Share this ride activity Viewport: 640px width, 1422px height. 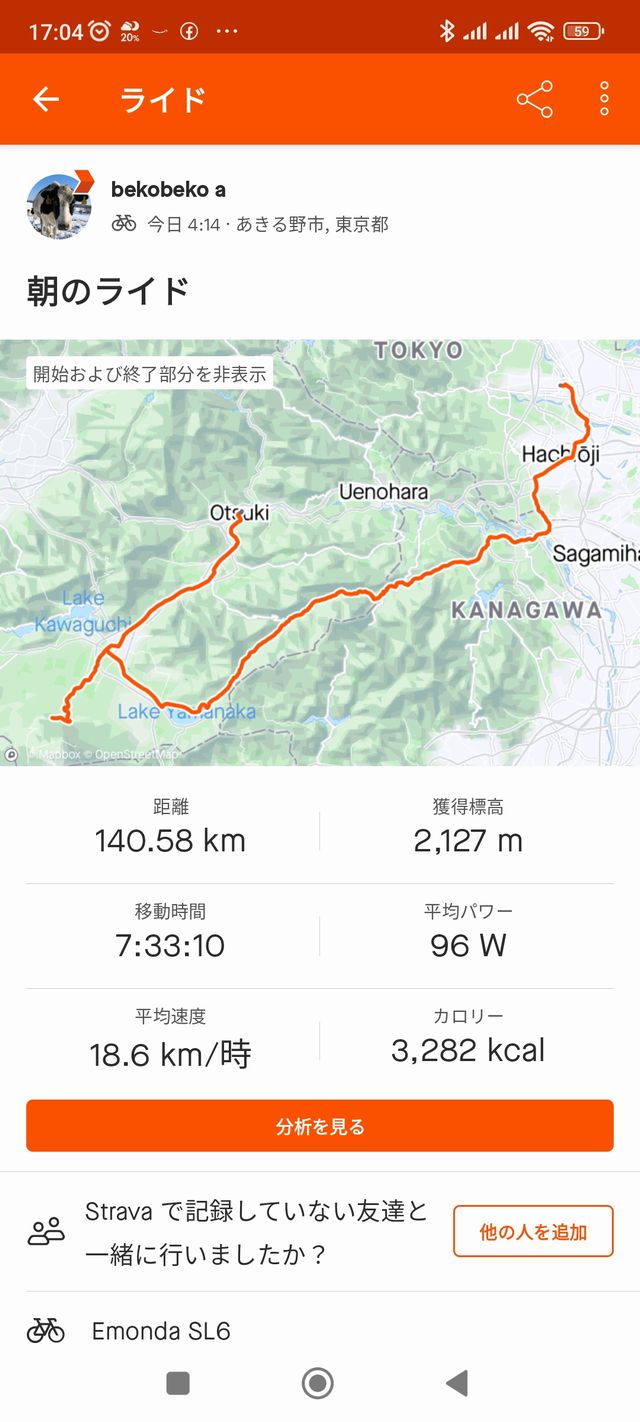pyautogui.click(x=534, y=99)
